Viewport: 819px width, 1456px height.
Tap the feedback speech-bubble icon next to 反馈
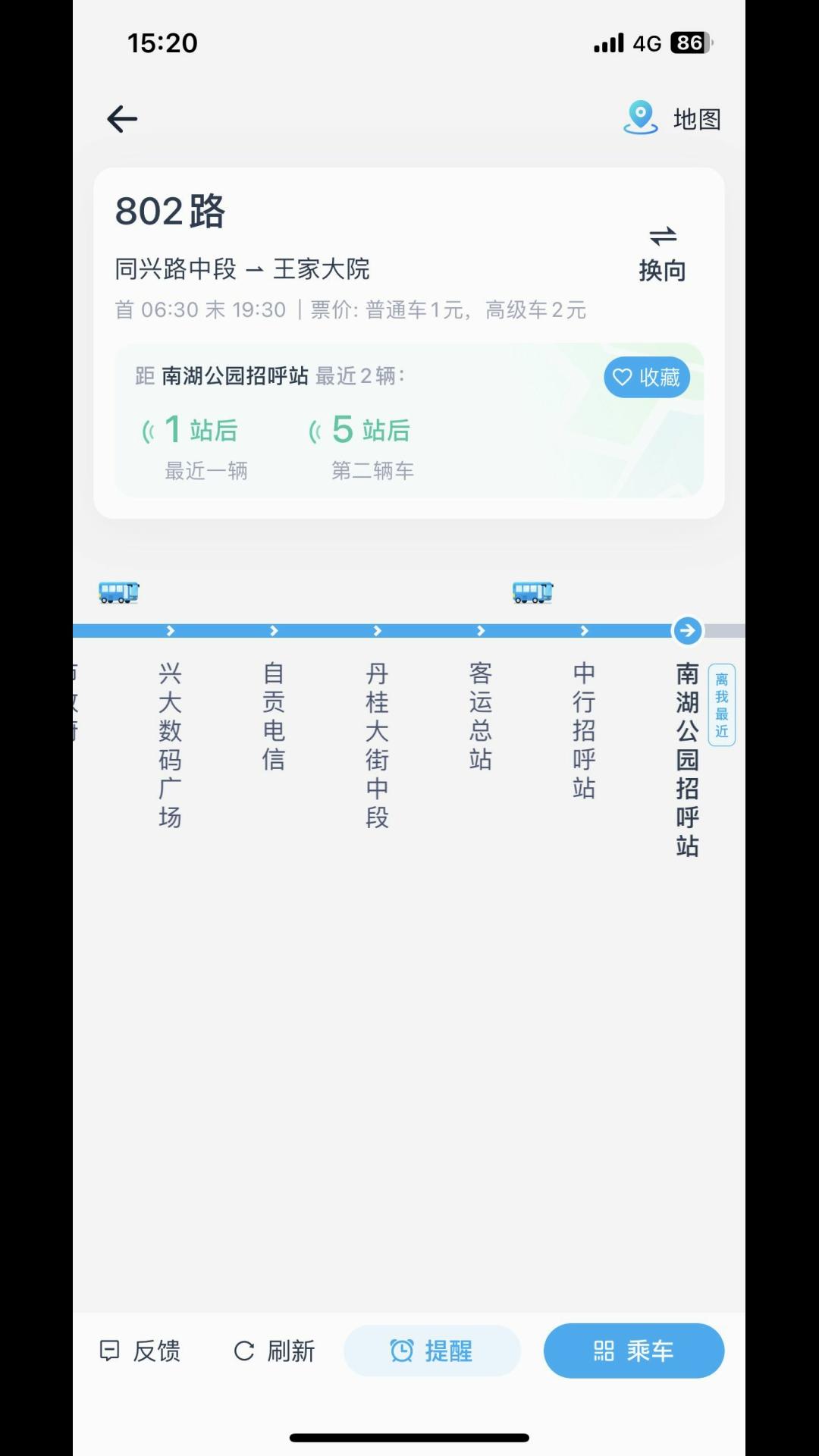coord(111,1350)
